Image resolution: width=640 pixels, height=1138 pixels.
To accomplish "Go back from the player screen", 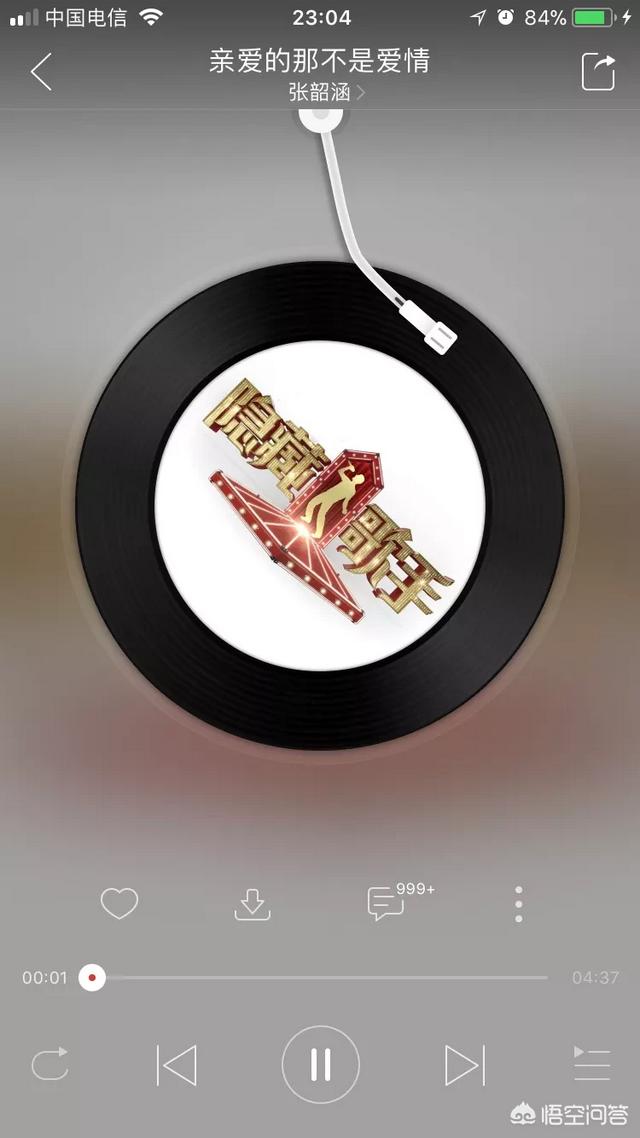I will click(41, 71).
